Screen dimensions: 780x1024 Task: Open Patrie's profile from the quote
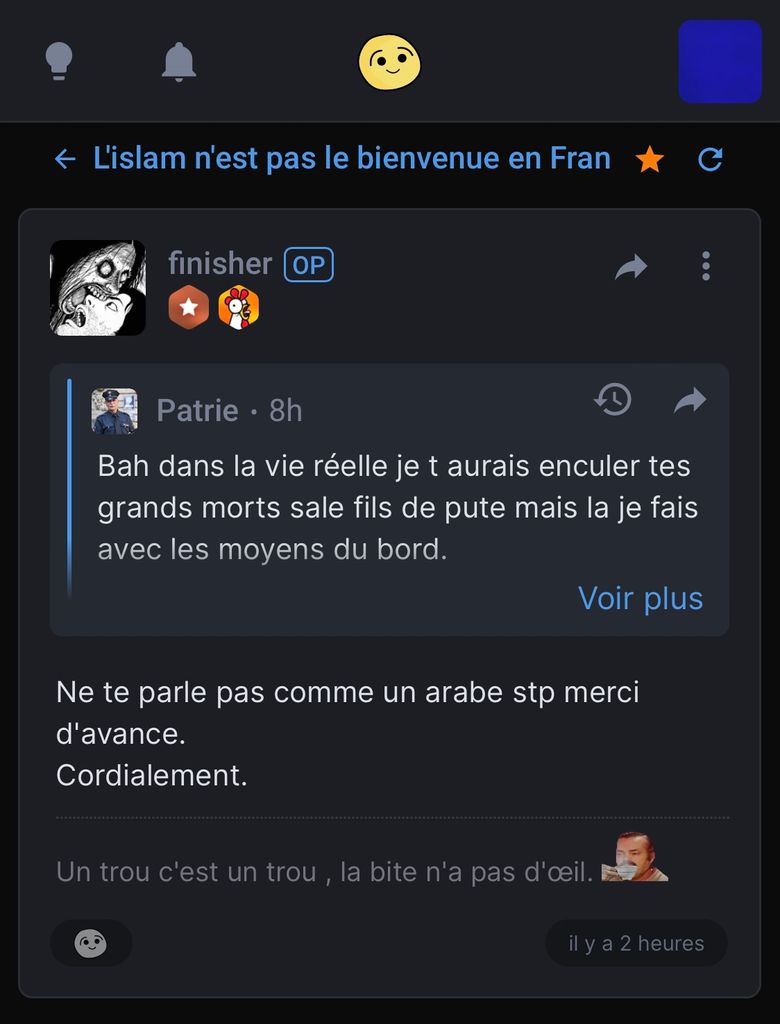[x=197, y=410]
